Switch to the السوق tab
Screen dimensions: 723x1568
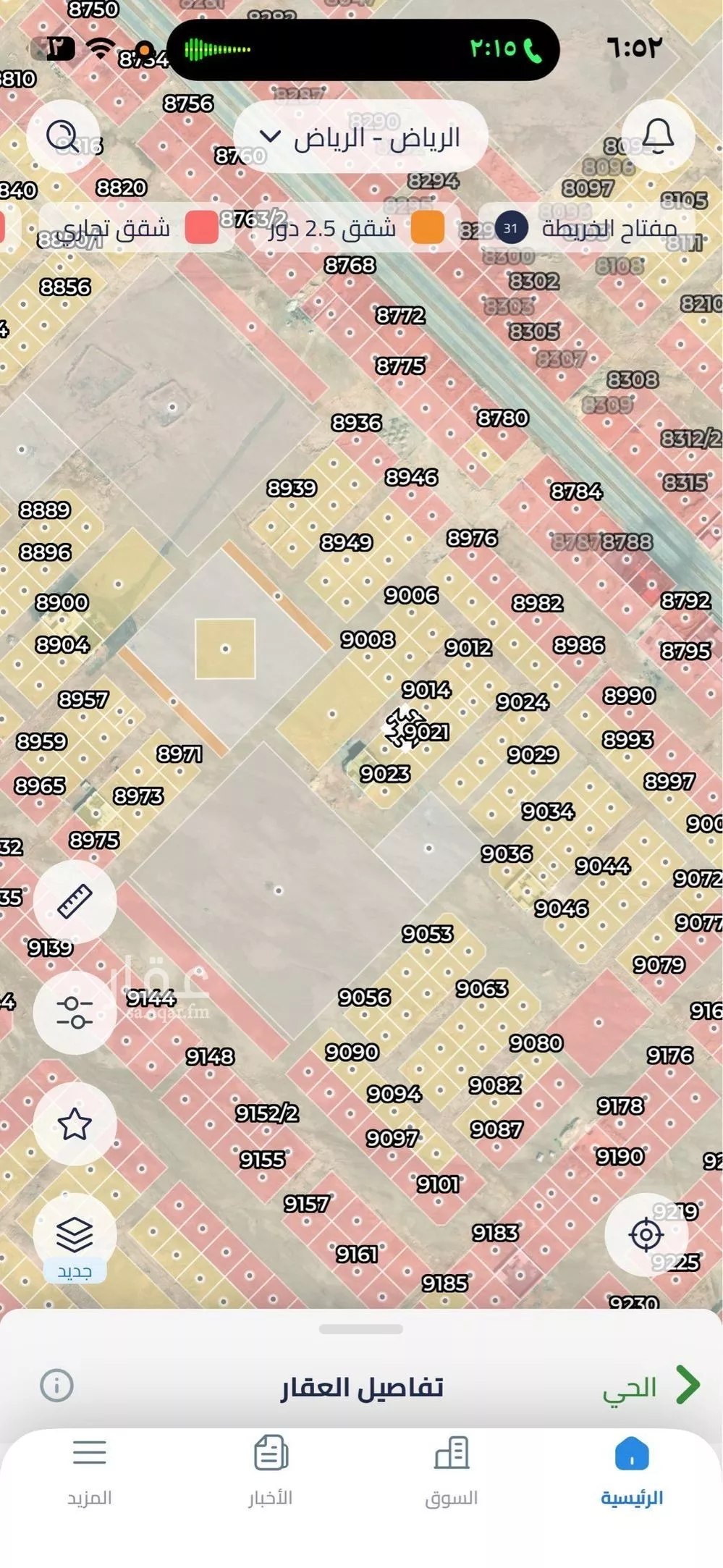tap(452, 1471)
